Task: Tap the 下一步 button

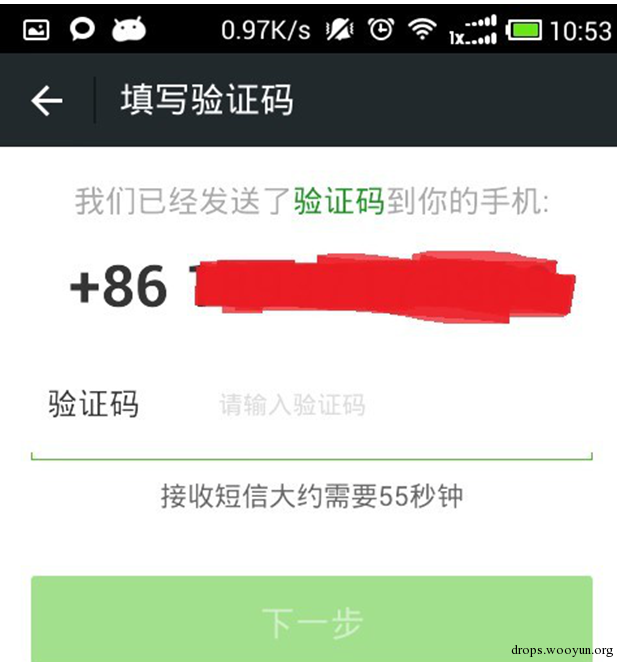Action: (x=311, y=622)
